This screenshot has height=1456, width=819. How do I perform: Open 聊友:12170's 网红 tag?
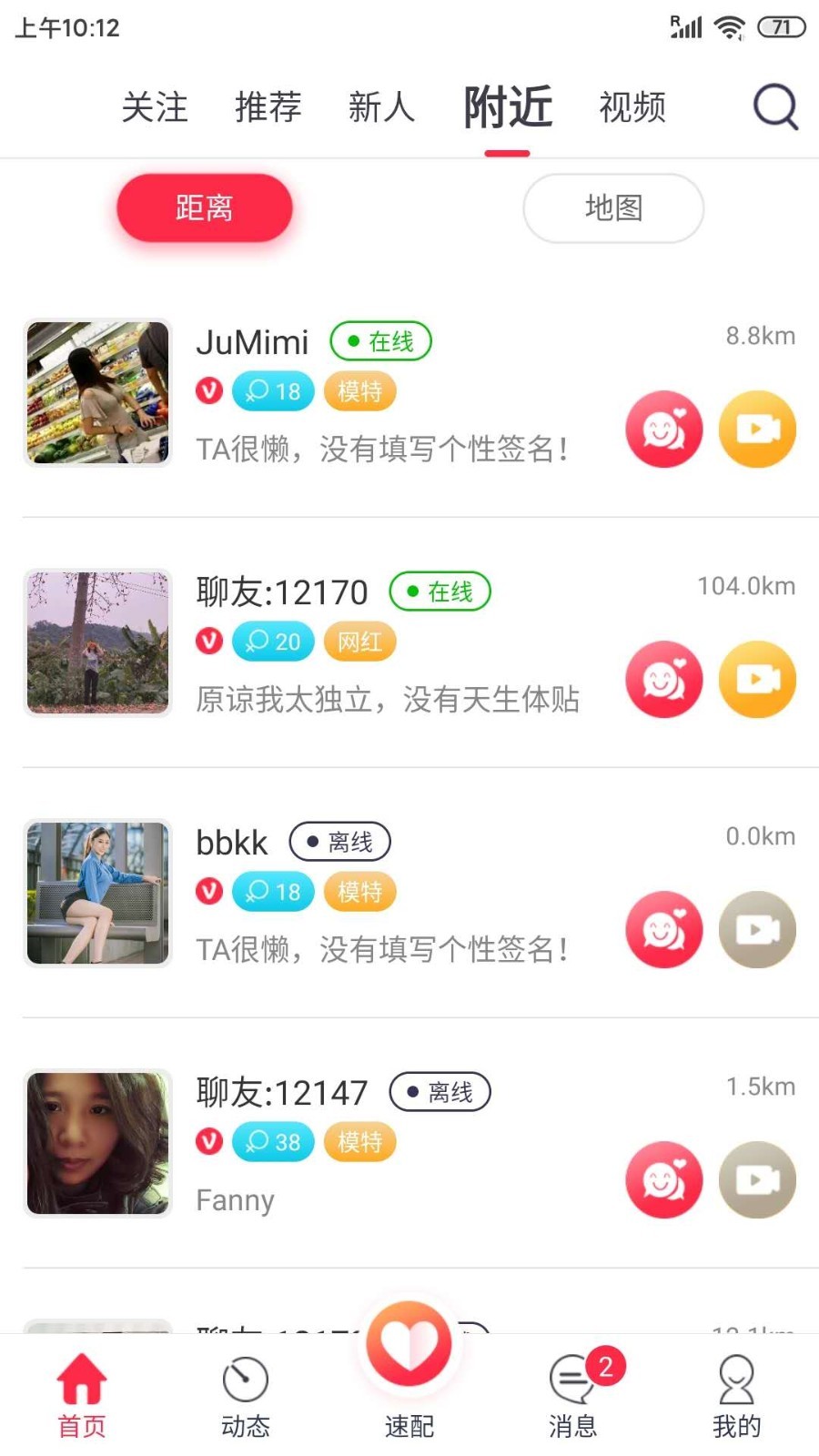point(359,642)
